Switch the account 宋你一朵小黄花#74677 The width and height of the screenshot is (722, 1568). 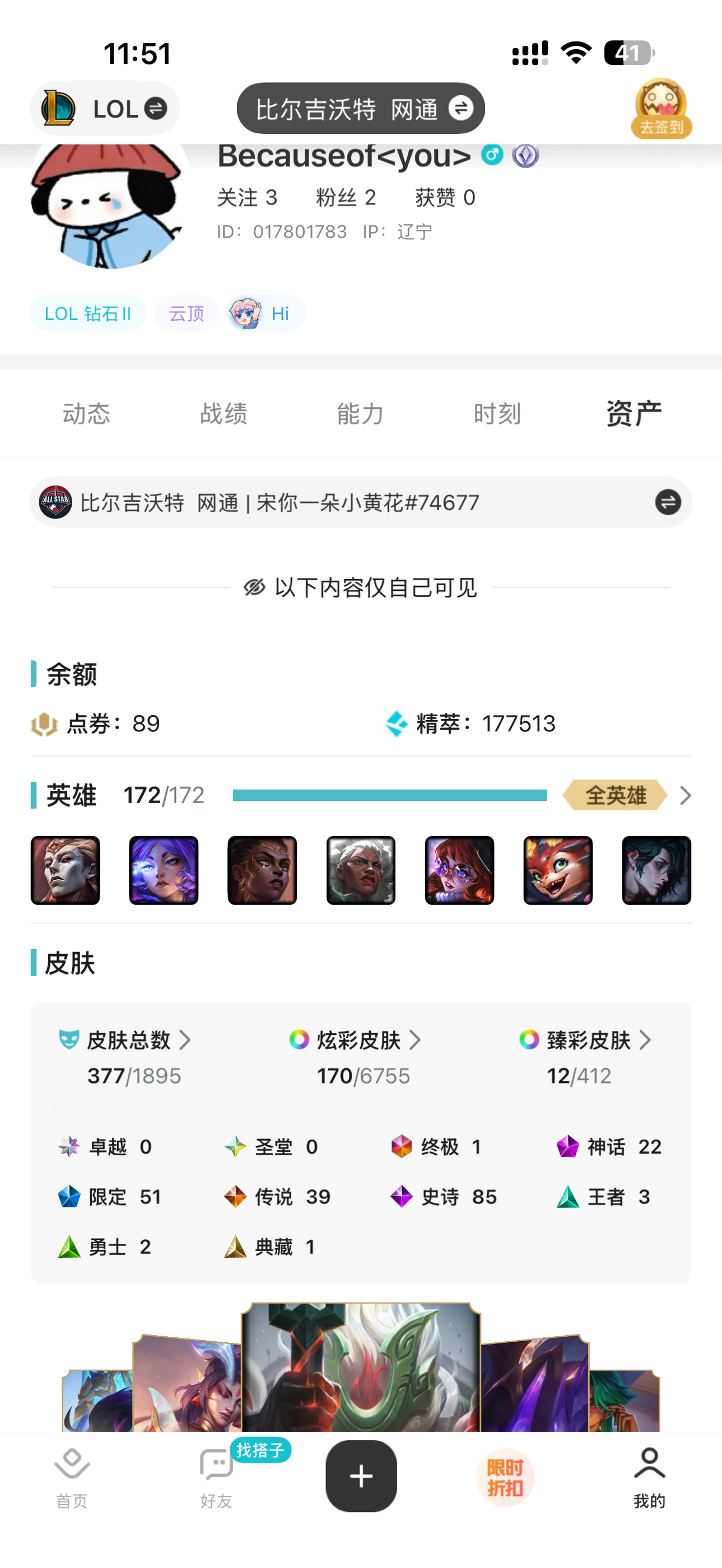coord(668,503)
